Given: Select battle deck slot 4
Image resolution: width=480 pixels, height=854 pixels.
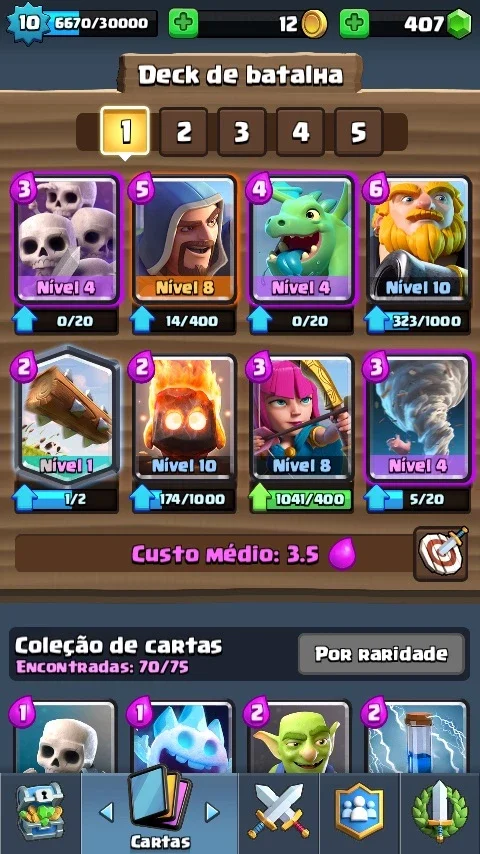Looking at the screenshot, I should (300, 132).
